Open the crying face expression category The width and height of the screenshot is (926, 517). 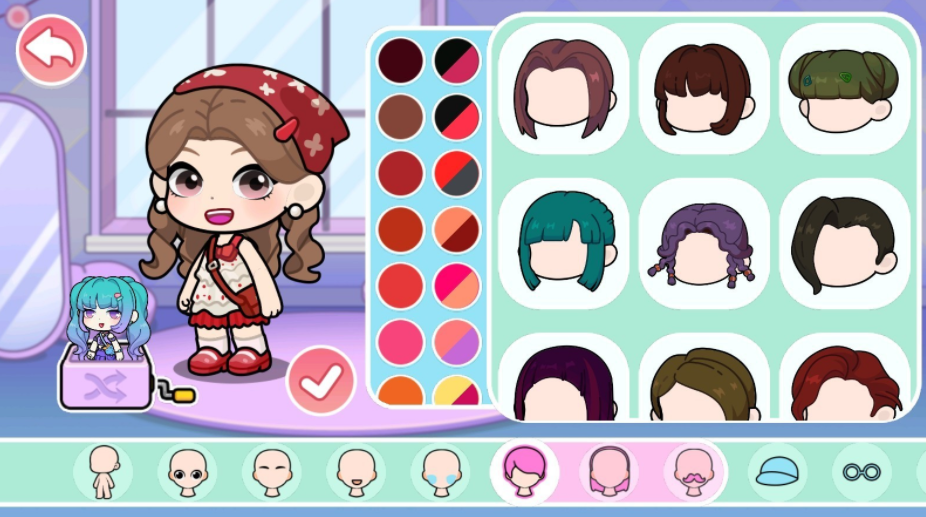click(440, 472)
